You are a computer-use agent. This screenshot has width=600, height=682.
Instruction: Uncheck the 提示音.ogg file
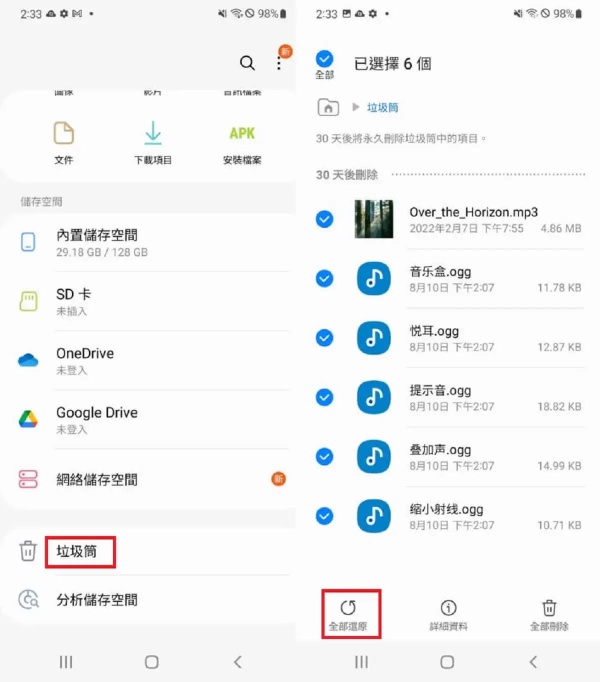[x=324, y=397]
